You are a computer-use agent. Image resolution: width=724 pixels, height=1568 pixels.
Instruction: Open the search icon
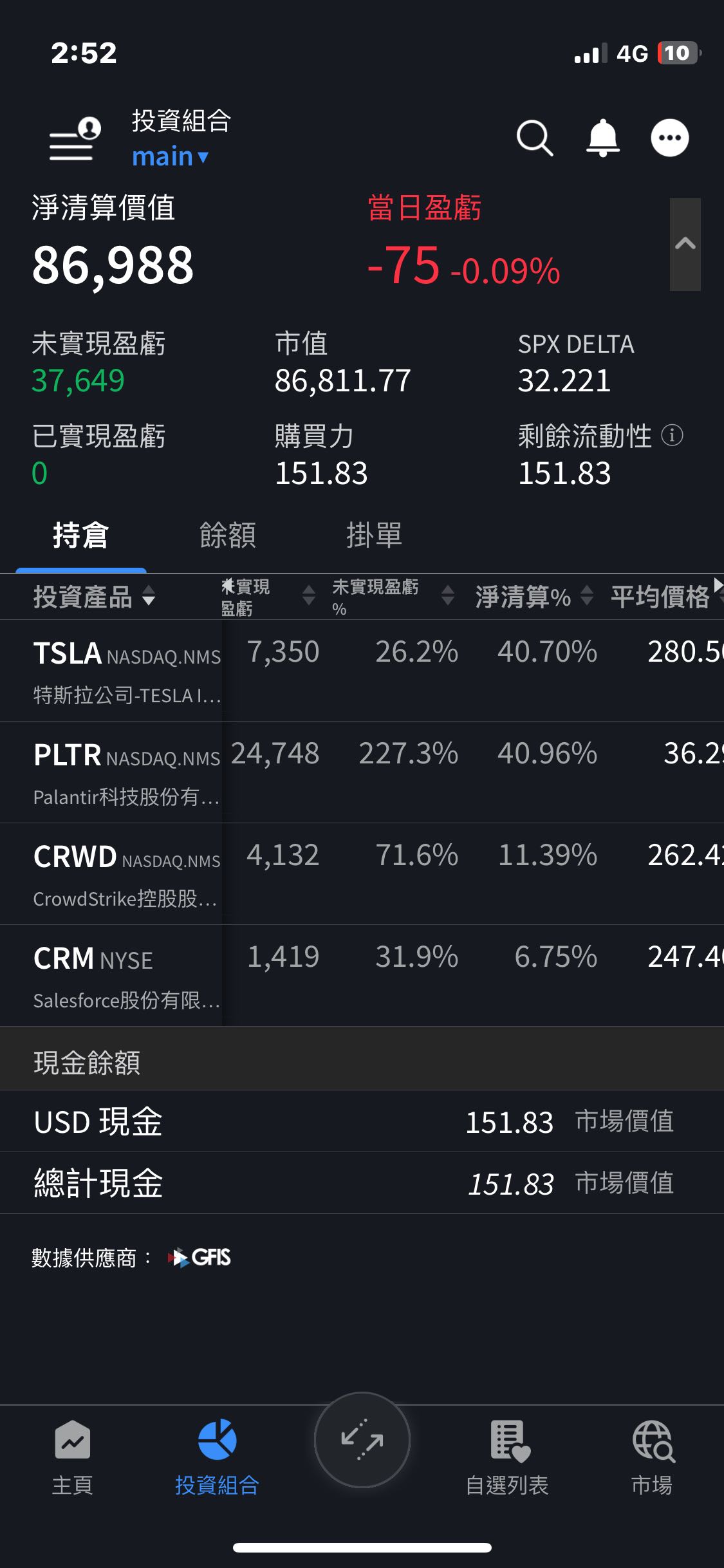534,138
